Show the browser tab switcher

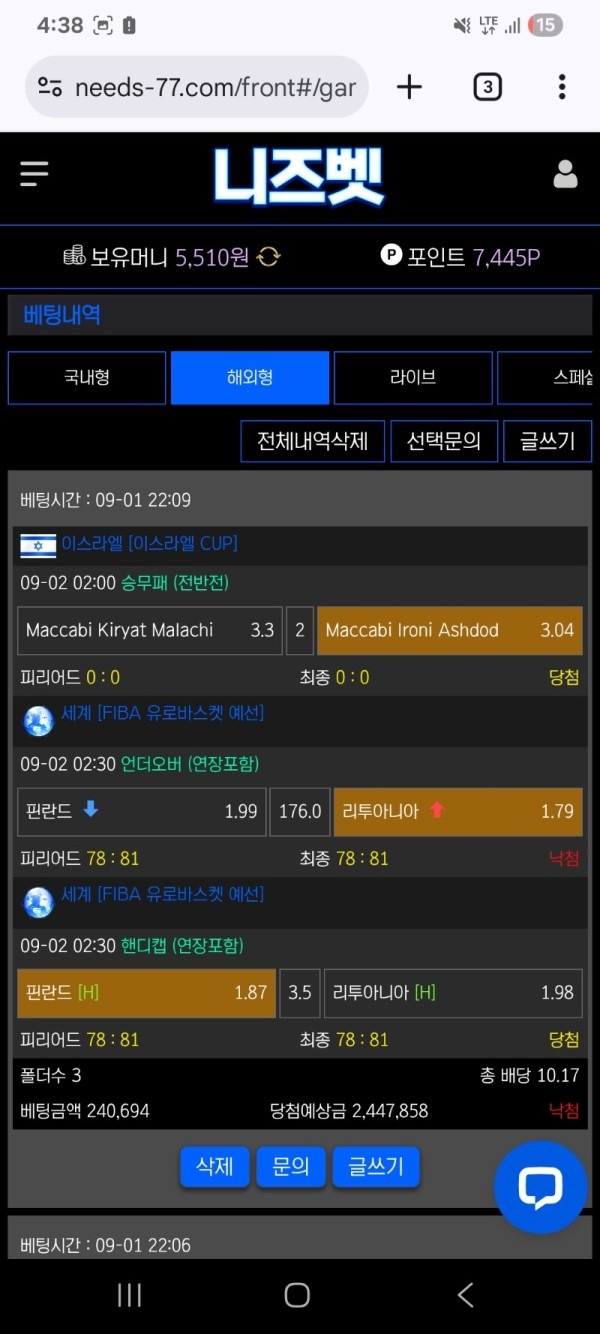(487, 87)
